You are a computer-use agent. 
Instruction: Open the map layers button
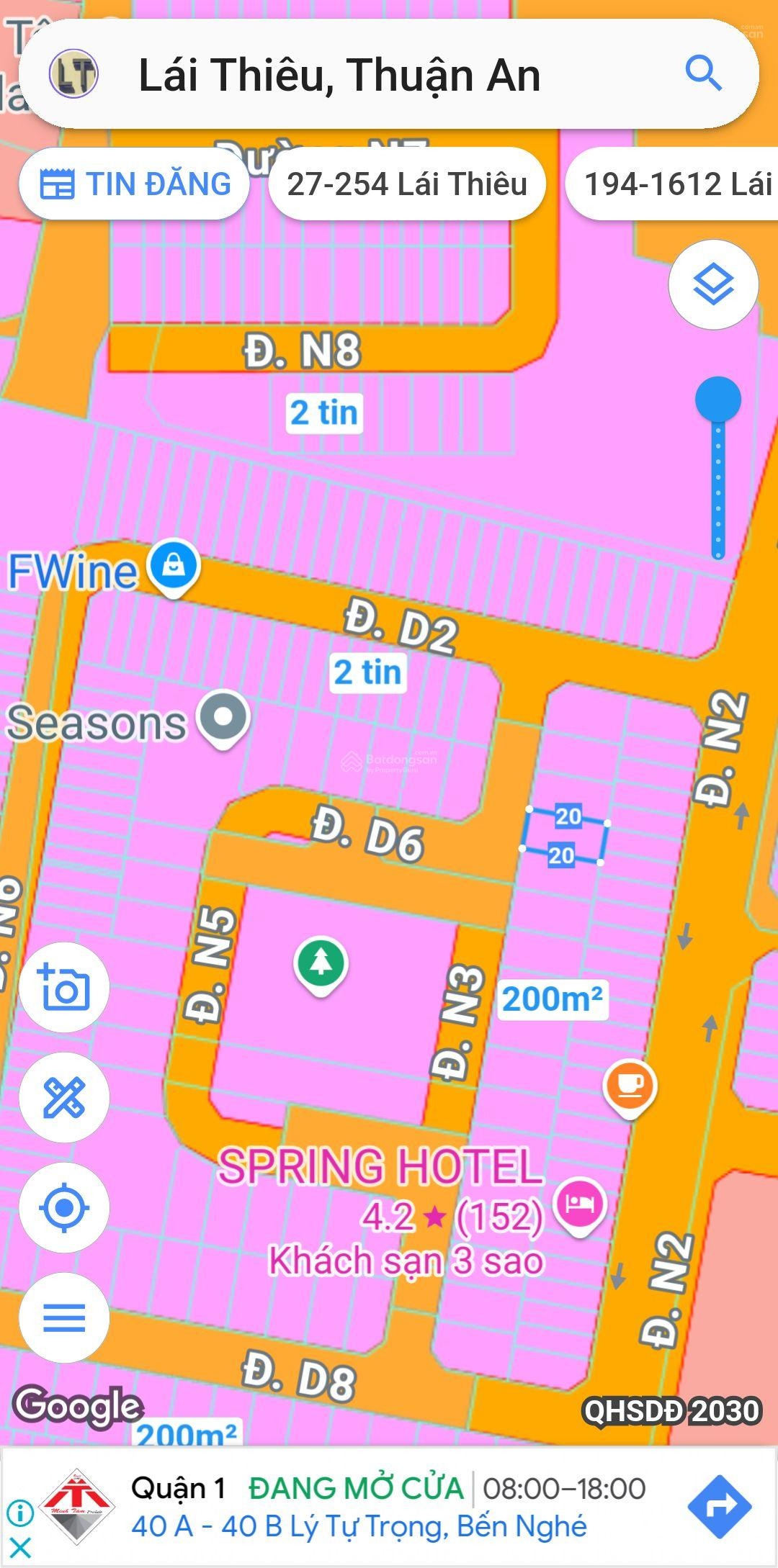point(713,284)
